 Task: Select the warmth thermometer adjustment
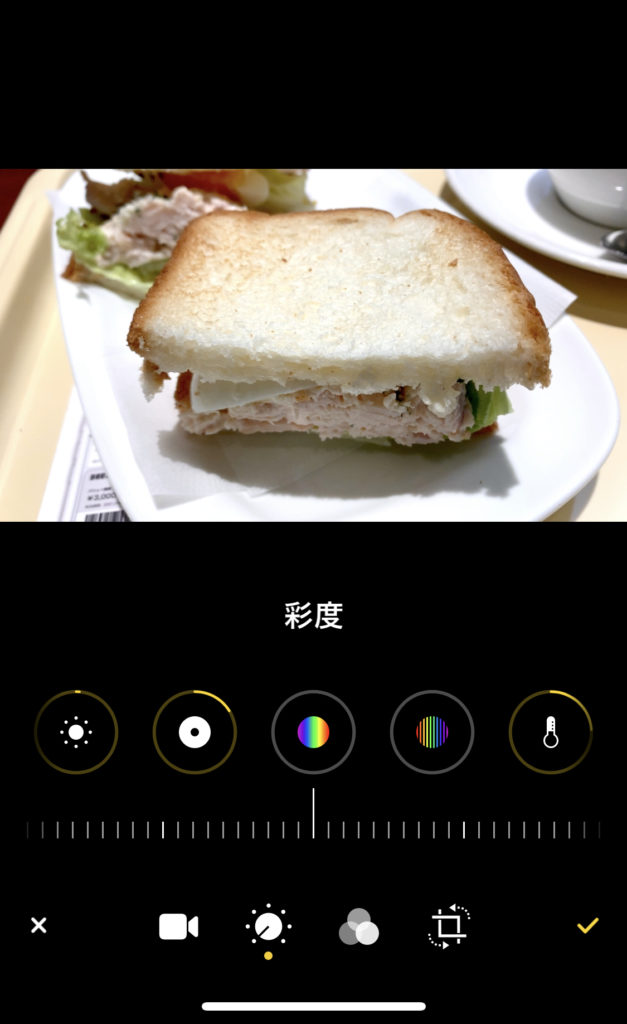coord(550,732)
